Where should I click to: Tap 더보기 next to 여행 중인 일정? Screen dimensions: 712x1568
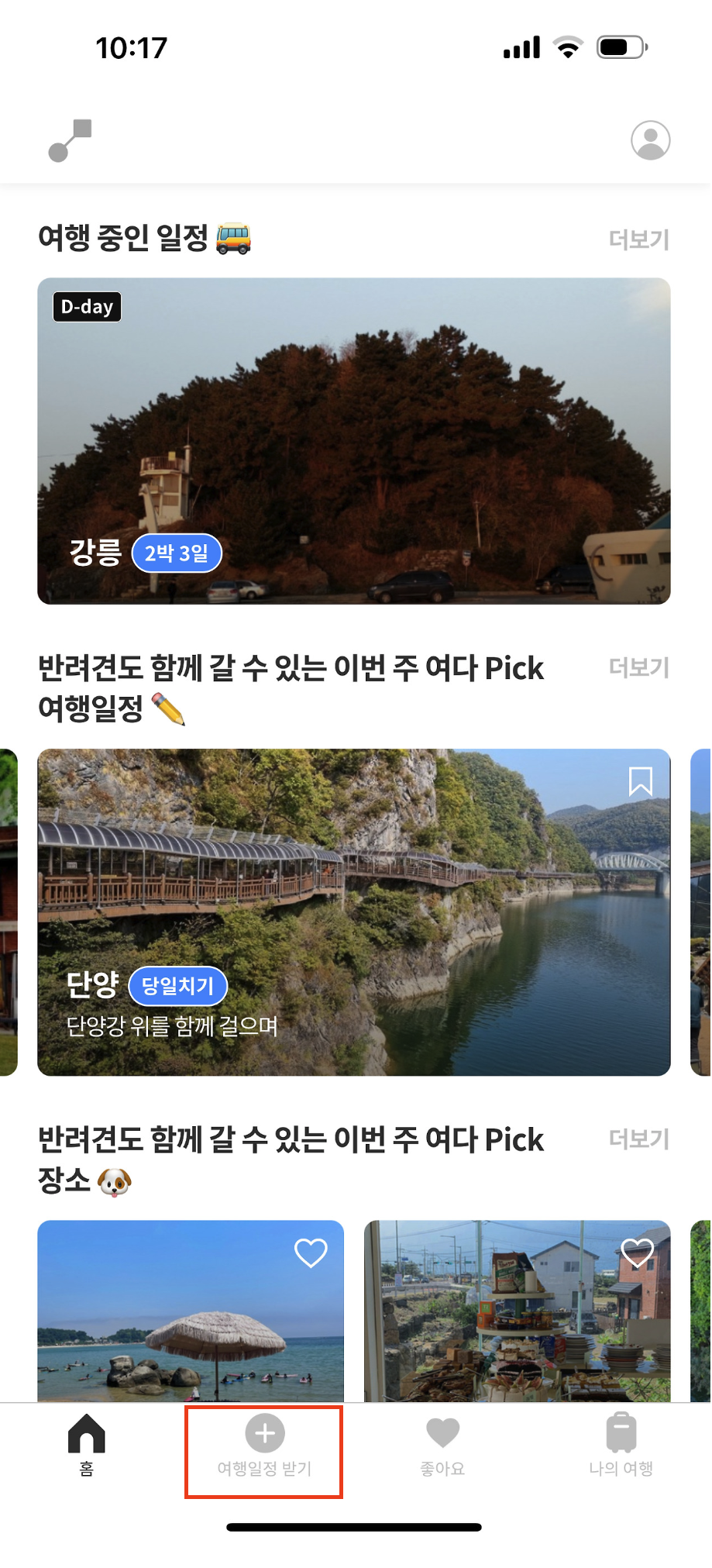pyautogui.click(x=638, y=240)
